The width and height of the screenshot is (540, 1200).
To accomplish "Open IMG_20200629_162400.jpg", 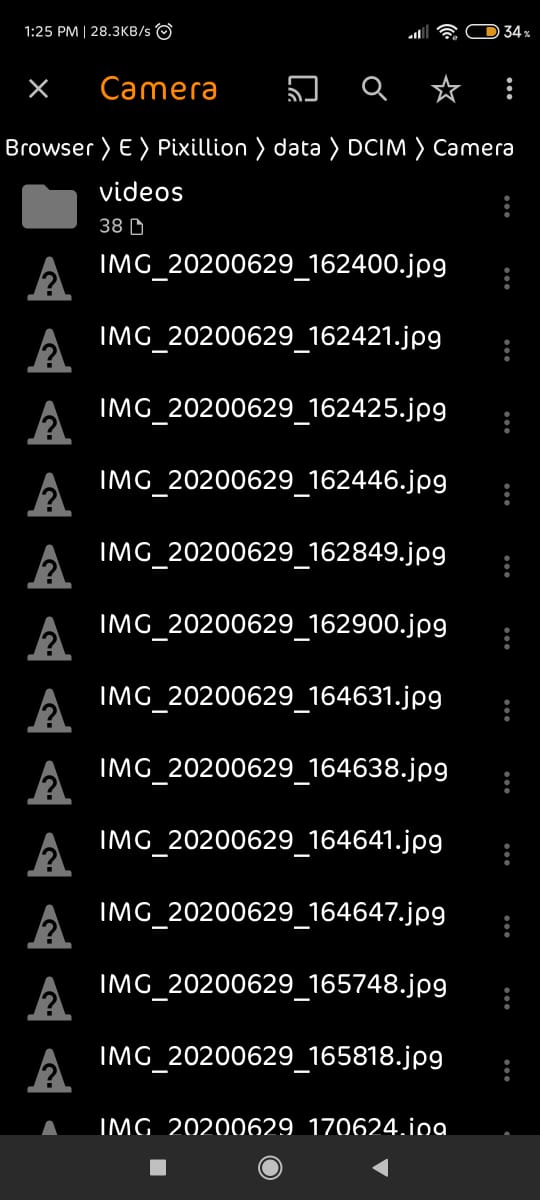I will (x=270, y=278).
